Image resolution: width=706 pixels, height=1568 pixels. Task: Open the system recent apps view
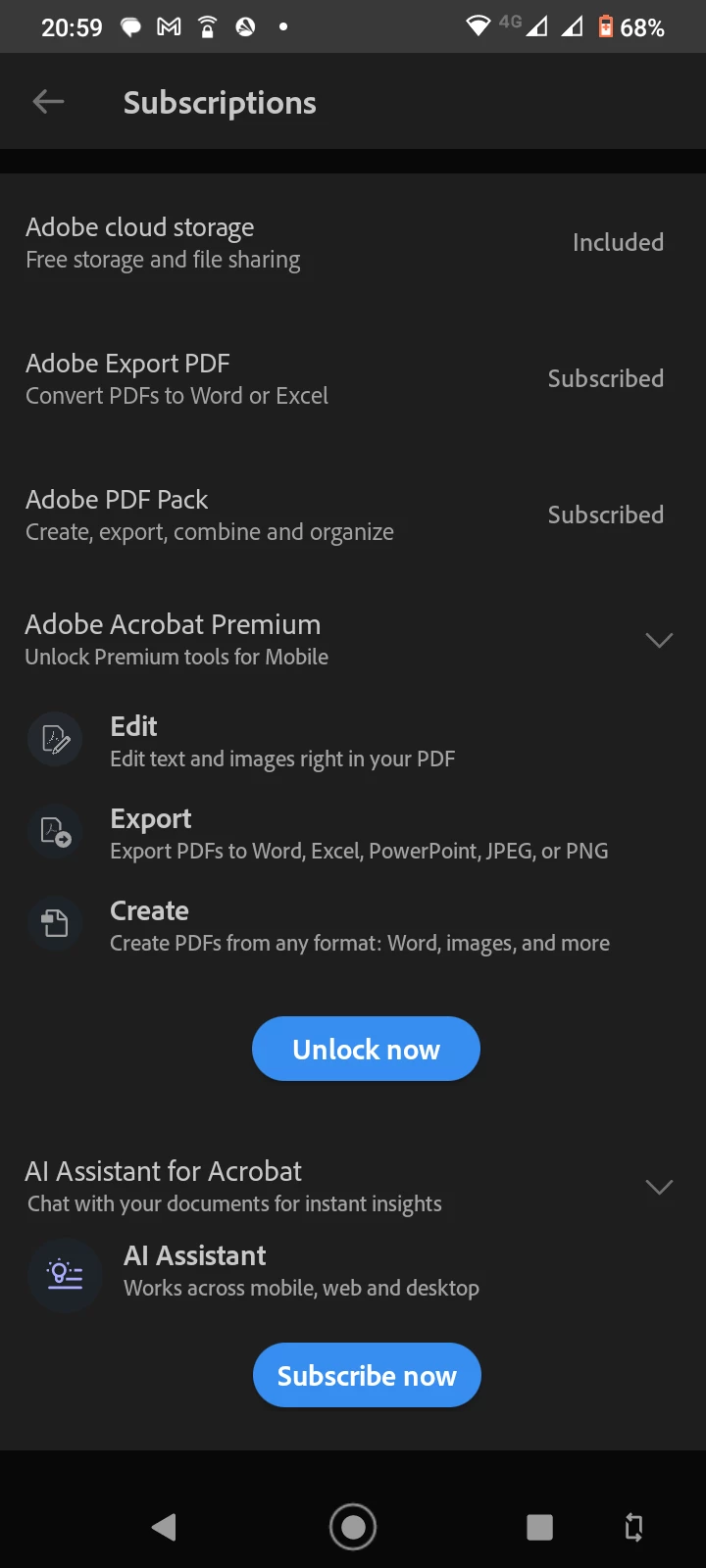click(539, 1527)
